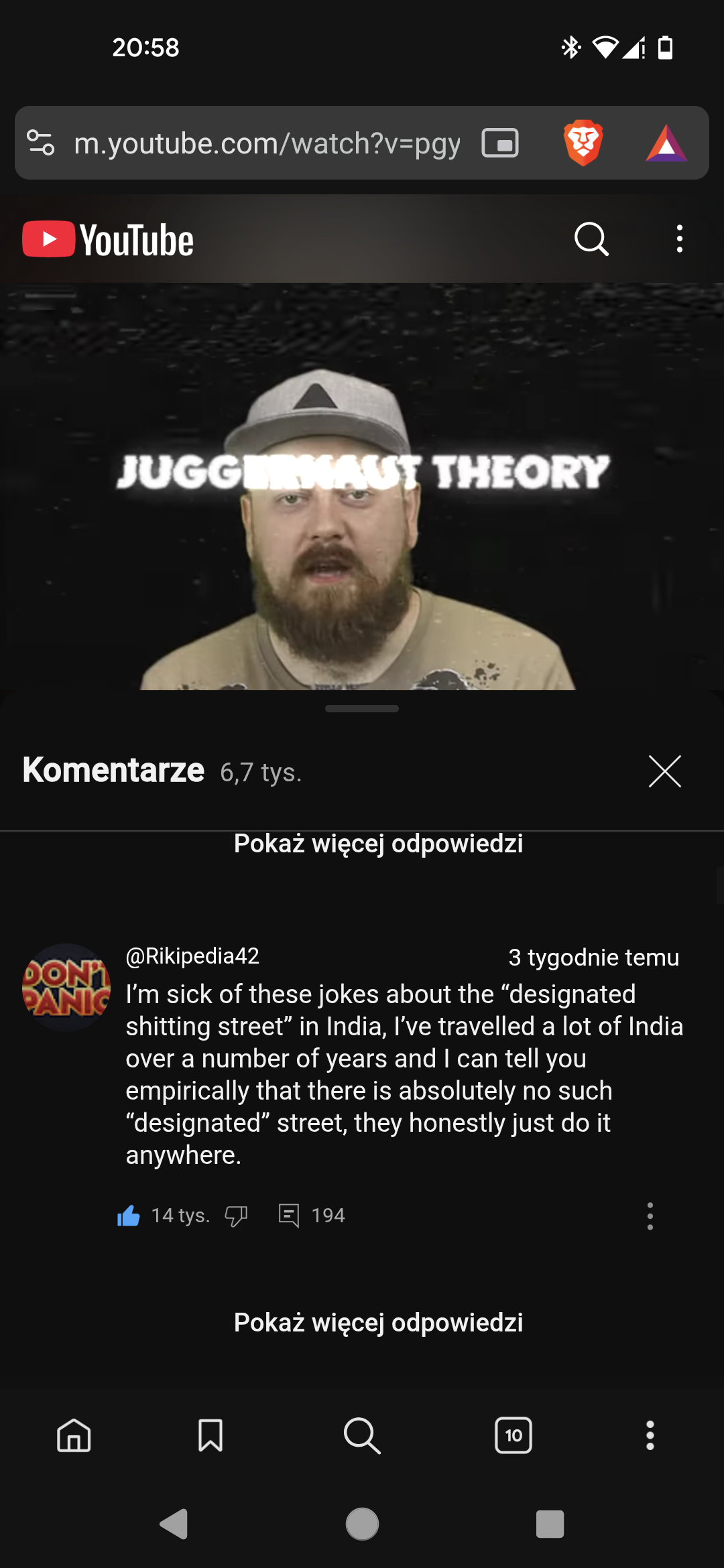Screen dimensions: 724x1568
Task: Open Brave Shields lion icon
Action: click(583, 143)
